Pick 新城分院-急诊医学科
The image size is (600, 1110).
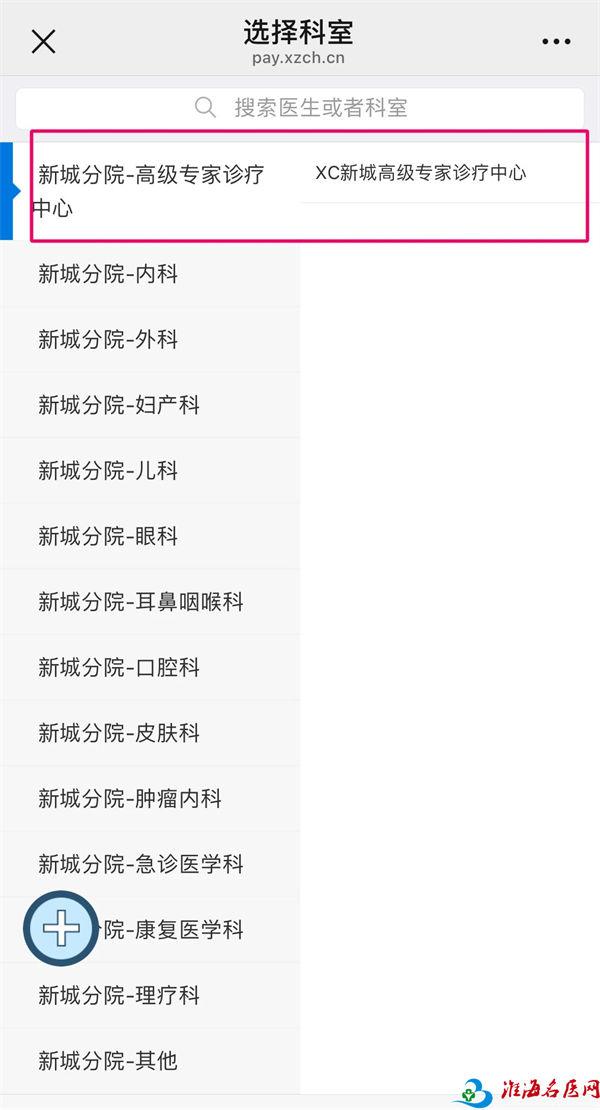pos(150,864)
